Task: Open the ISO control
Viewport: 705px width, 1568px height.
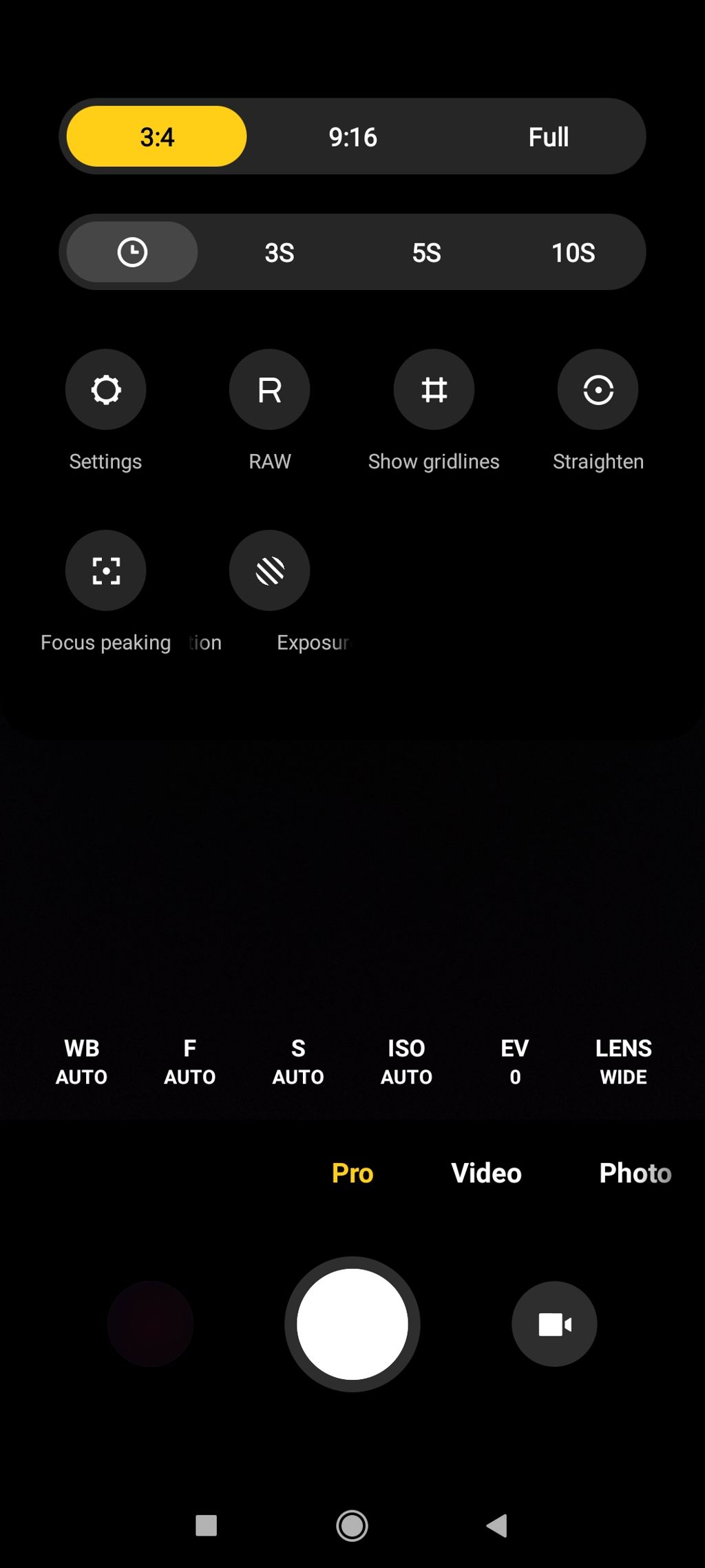Action: tap(406, 1062)
